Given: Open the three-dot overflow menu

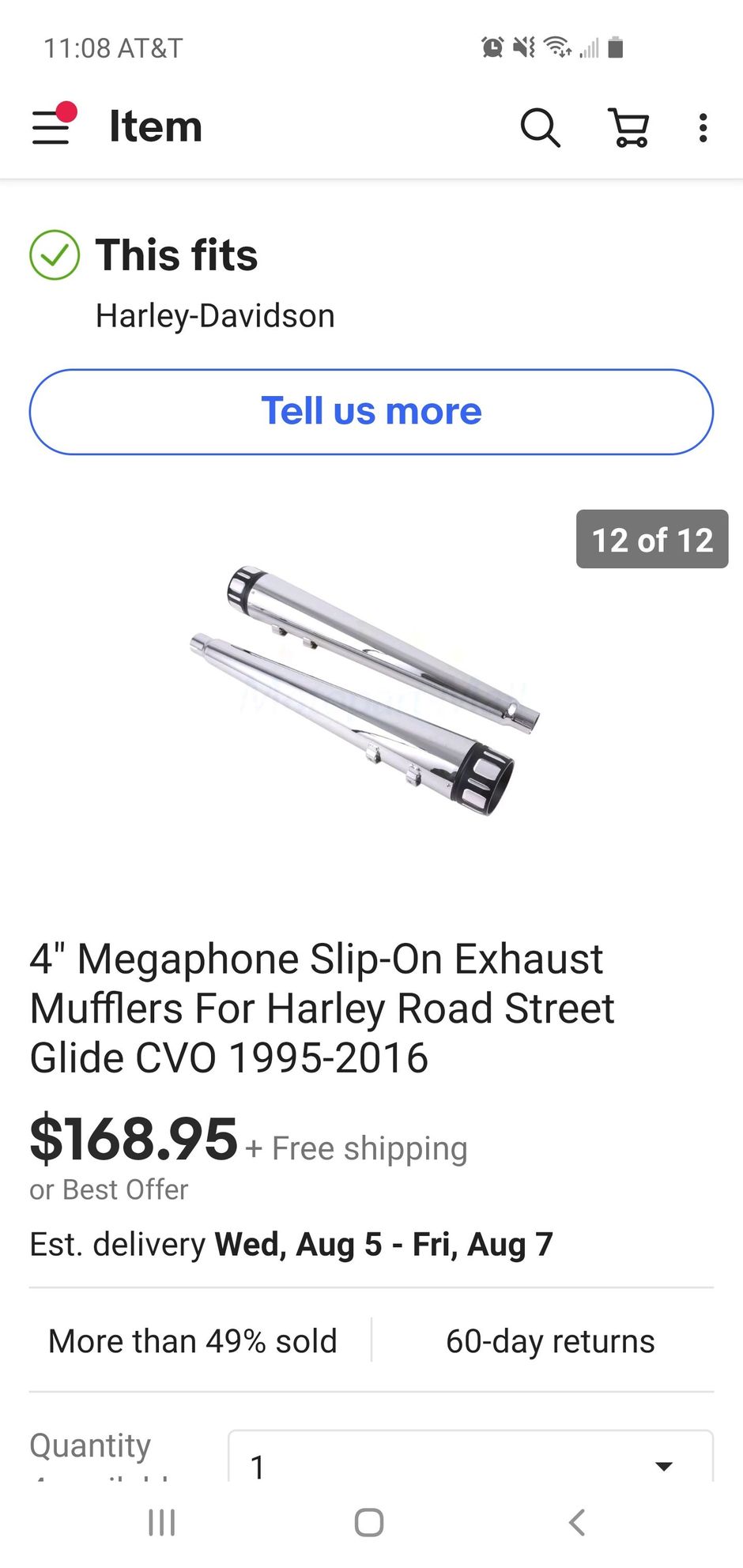Looking at the screenshot, I should [x=703, y=127].
